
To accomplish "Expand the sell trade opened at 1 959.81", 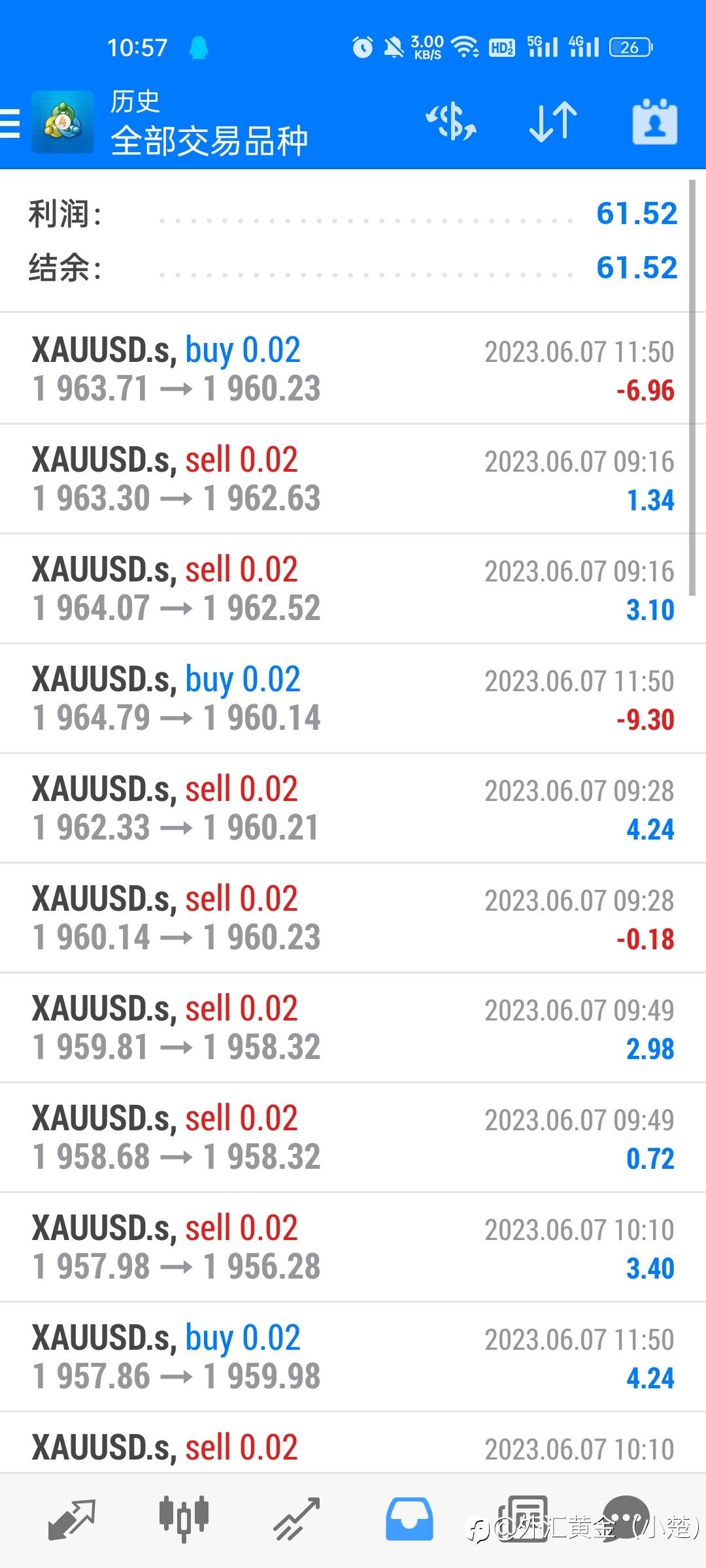I will pyautogui.click(x=353, y=1028).
